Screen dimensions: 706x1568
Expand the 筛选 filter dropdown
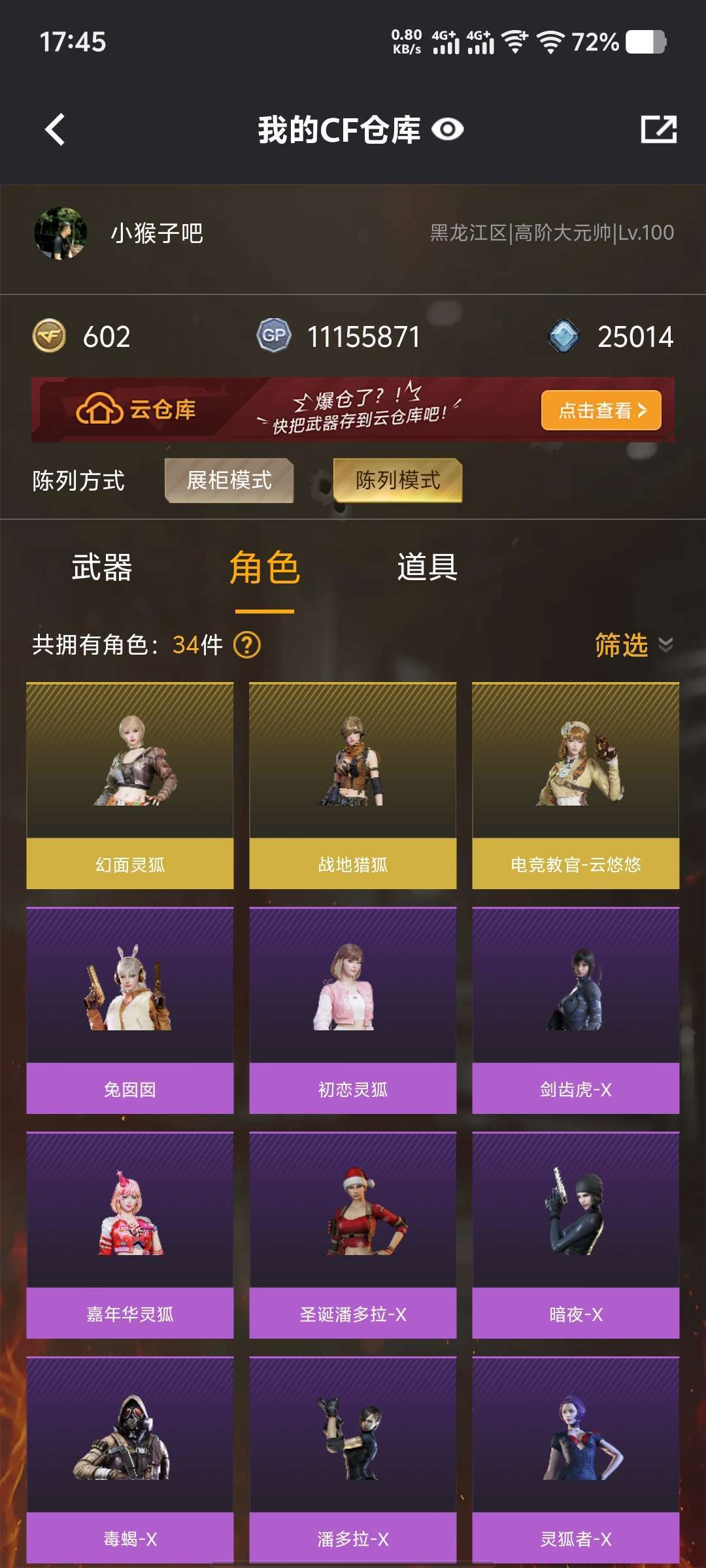(x=633, y=645)
